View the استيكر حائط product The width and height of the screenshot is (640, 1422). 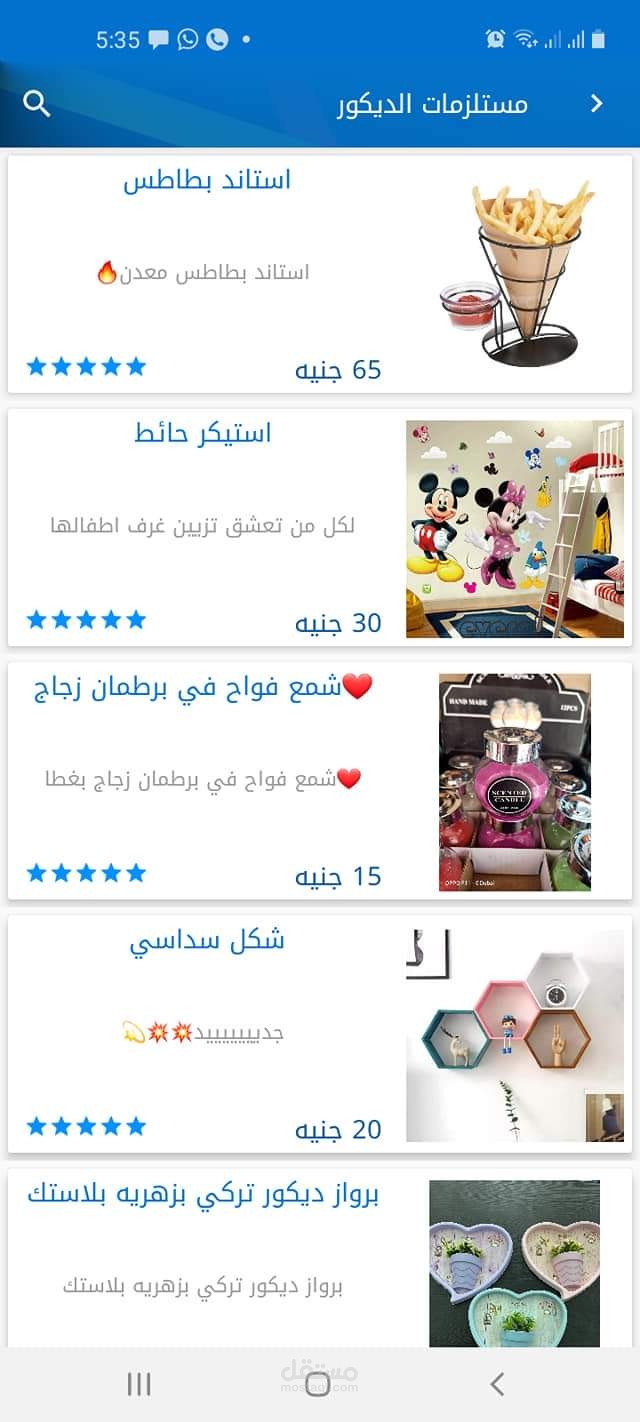pyautogui.click(x=320, y=527)
